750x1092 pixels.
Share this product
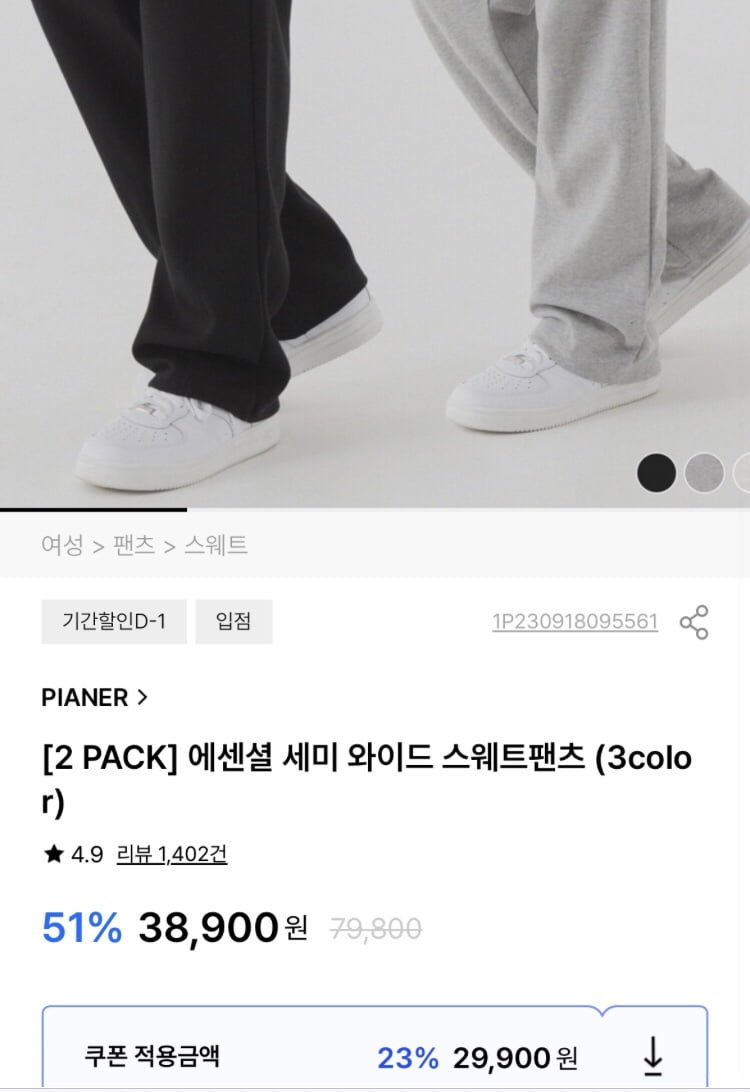tap(693, 622)
